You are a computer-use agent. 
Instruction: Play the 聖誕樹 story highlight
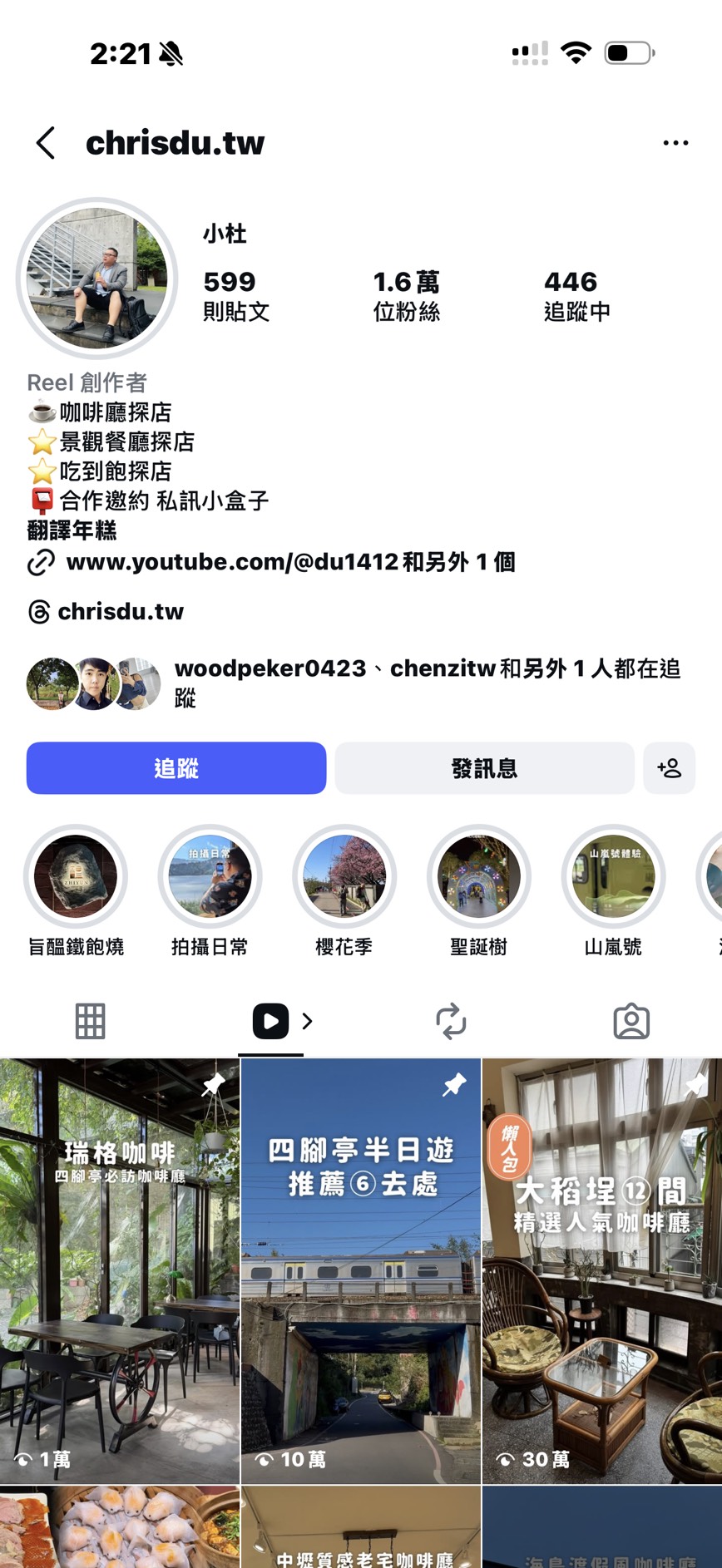click(x=478, y=876)
